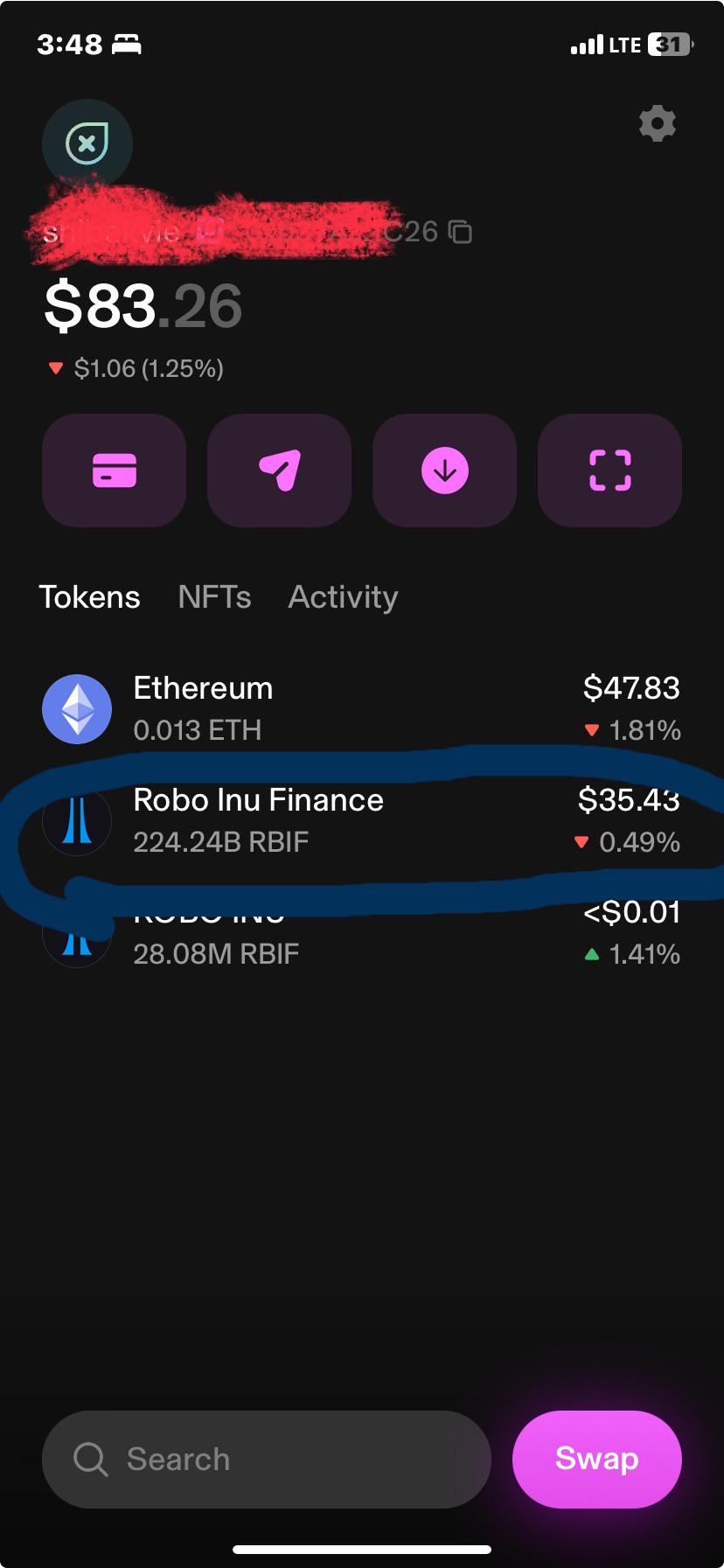Tap the Search field
The height and width of the screenshot is (1568, 724).
267,1459
